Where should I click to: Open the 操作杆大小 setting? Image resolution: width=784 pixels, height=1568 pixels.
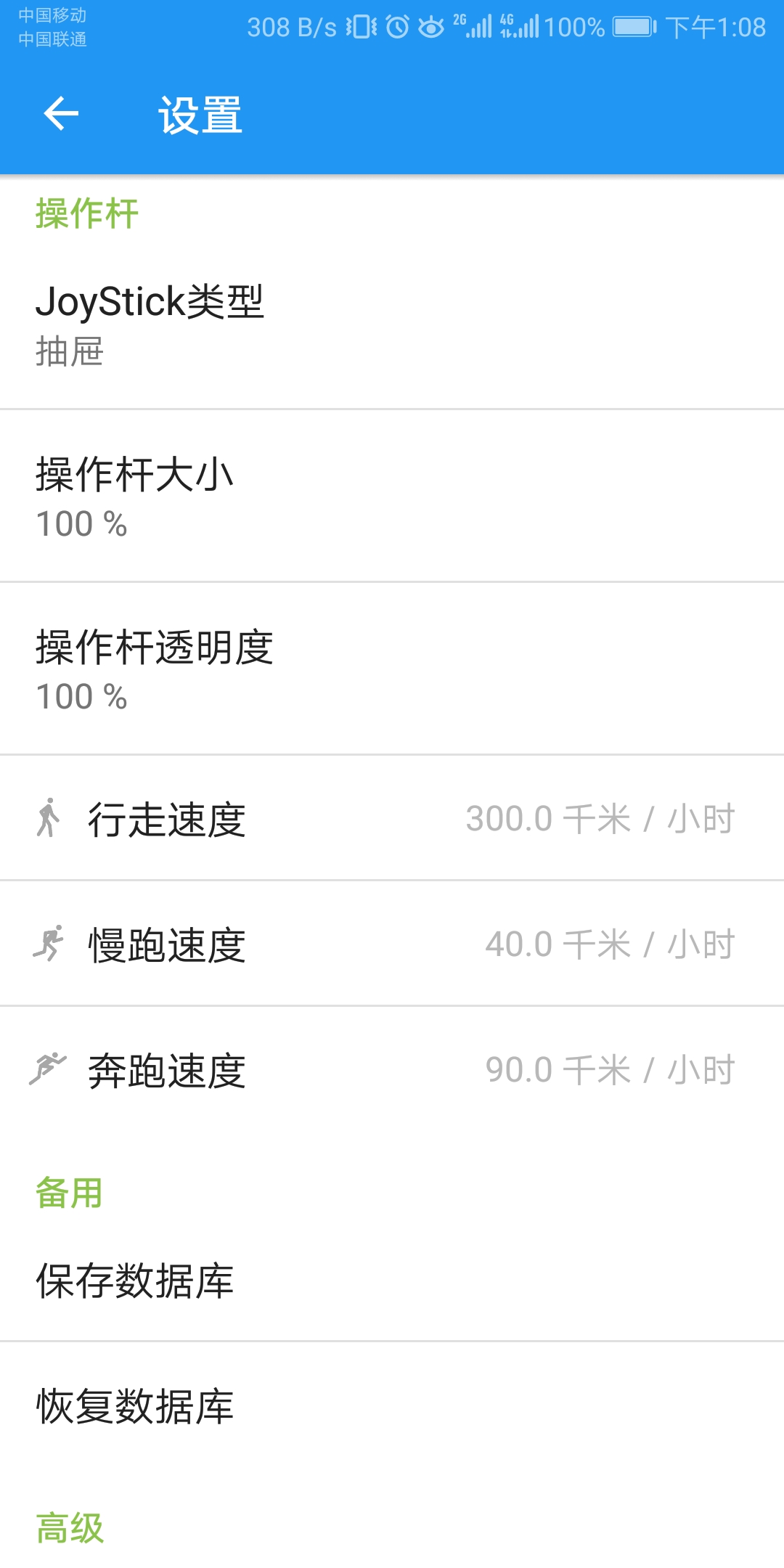click(x=392, y=496)
